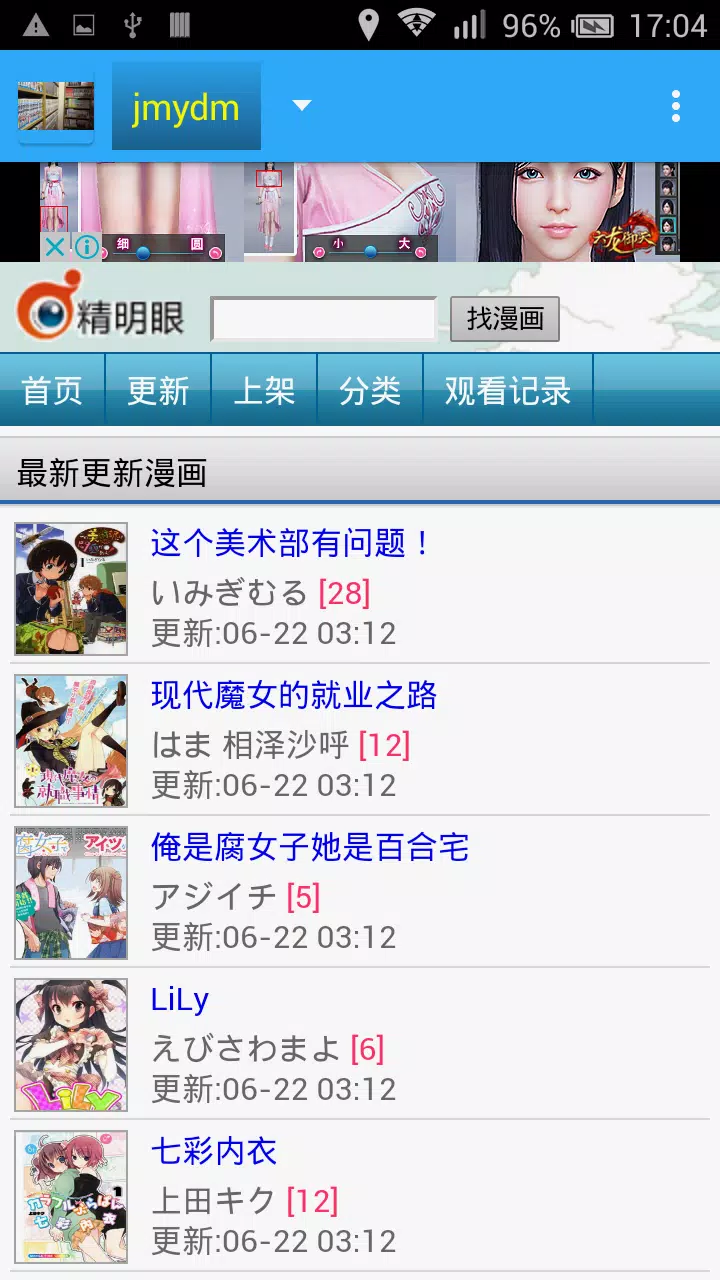Open the ad info icon
Image resolution: width=720 pixels, height=1280 pixels.
87,247
